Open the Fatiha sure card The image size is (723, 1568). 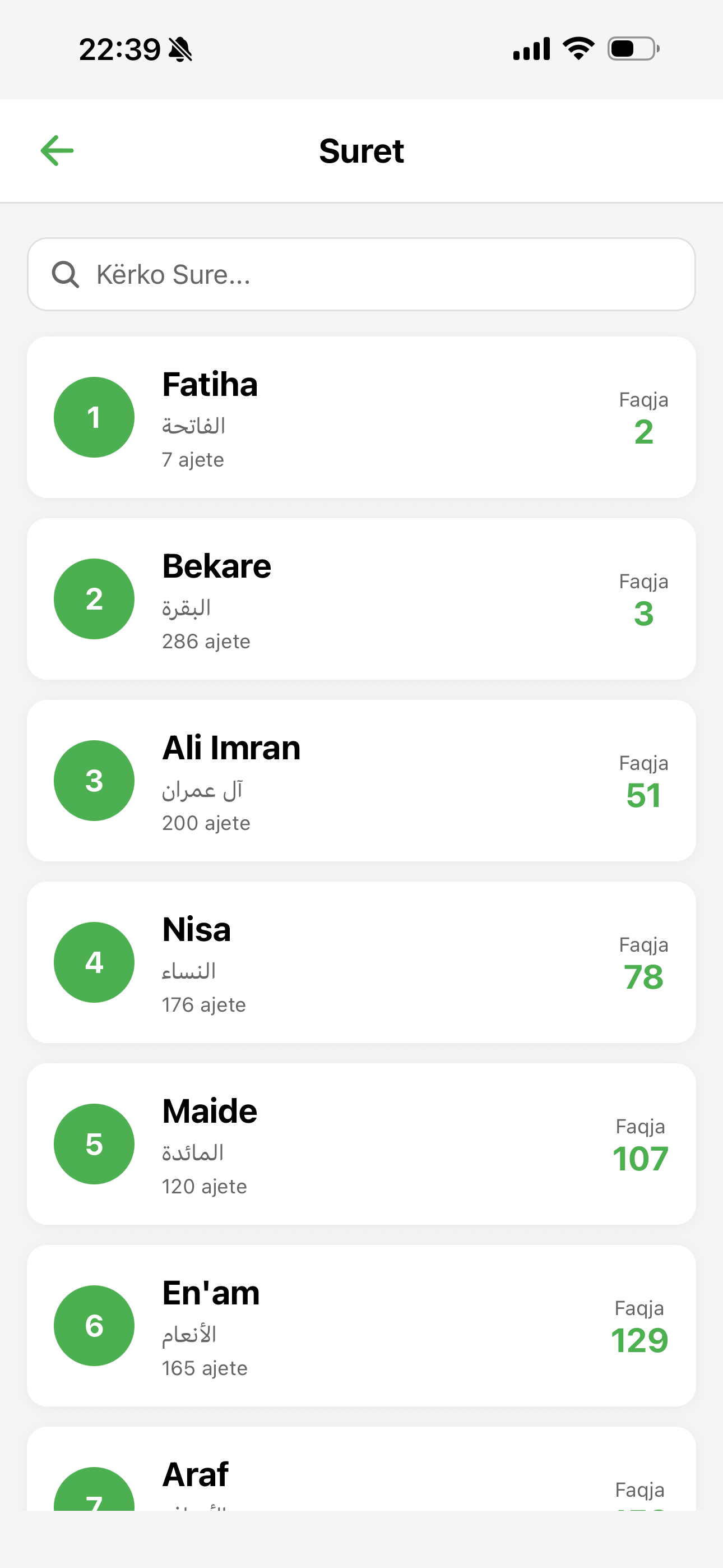pos(361,417)
